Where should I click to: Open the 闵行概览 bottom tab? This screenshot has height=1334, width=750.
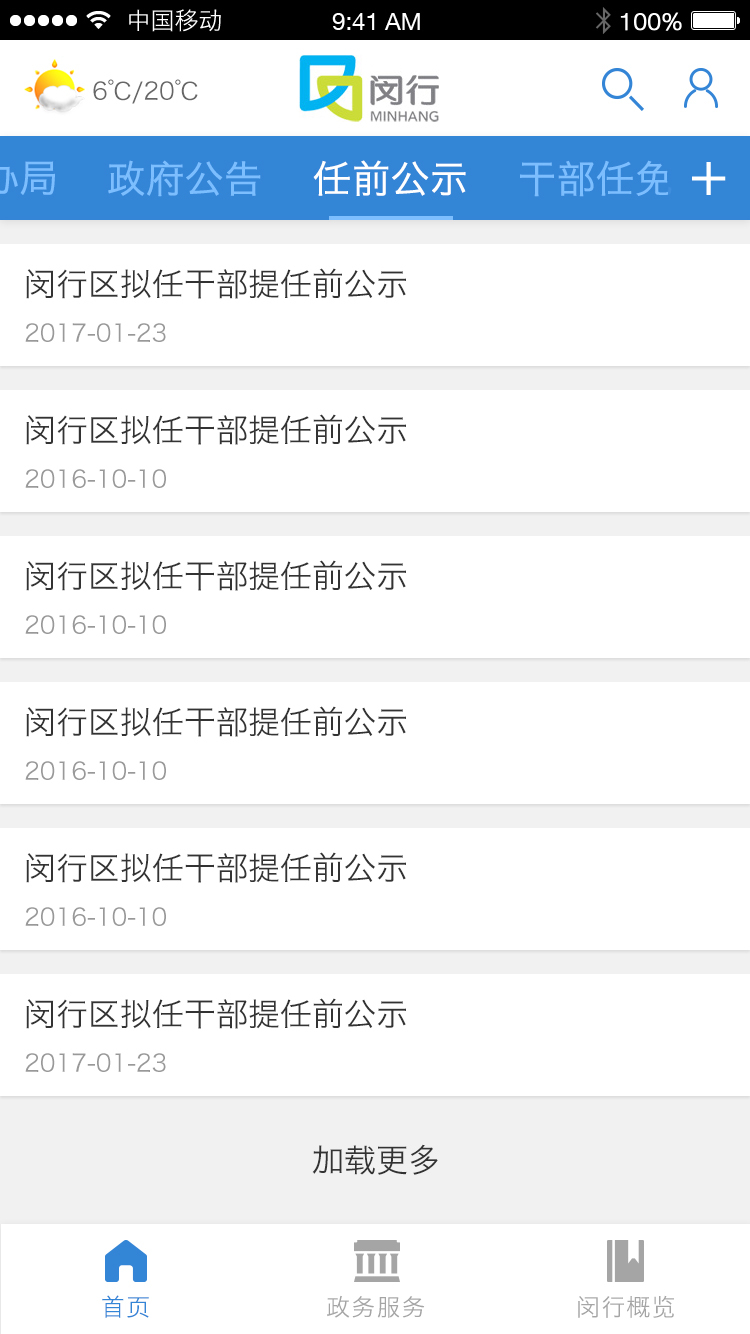tap(626, 1279)
